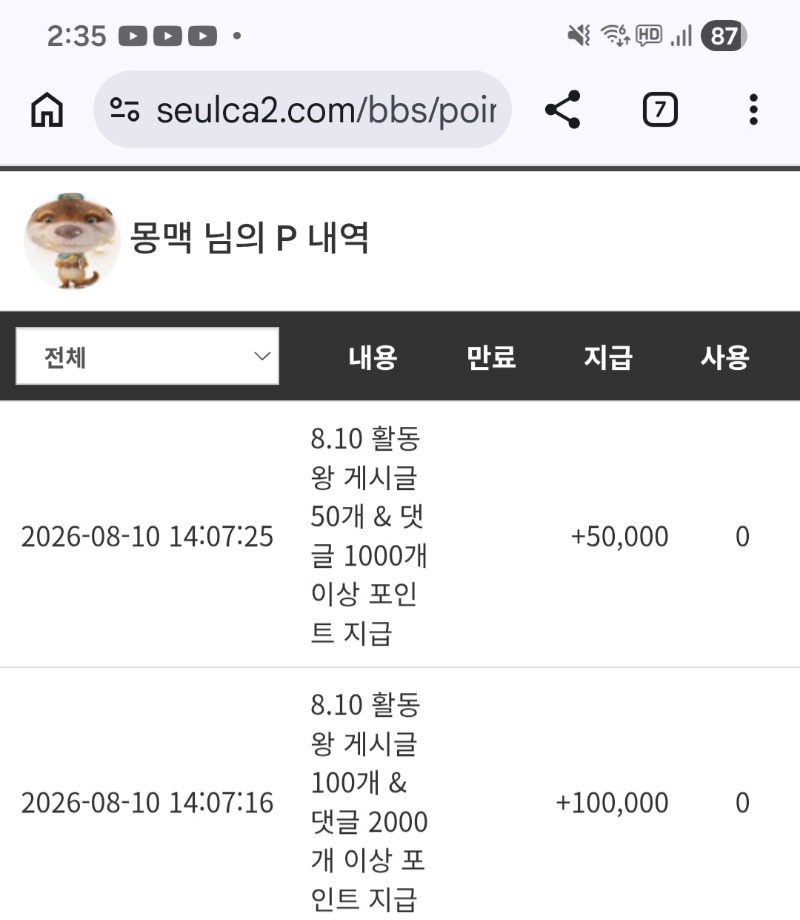Share this page
This screenshot has height=920, width=800.
(x=563, y=110)
